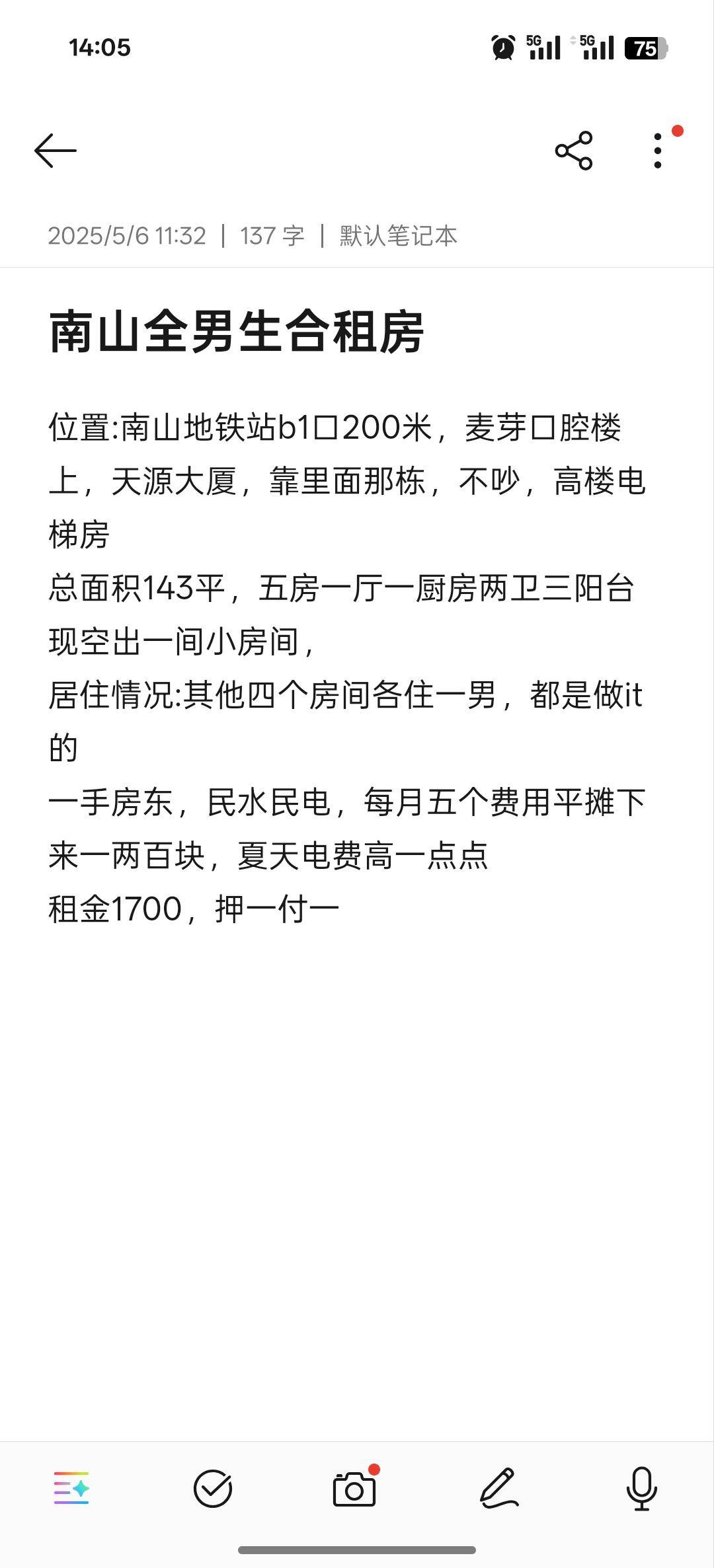Open the AI formatting tool in the bottom bar

71,1489
